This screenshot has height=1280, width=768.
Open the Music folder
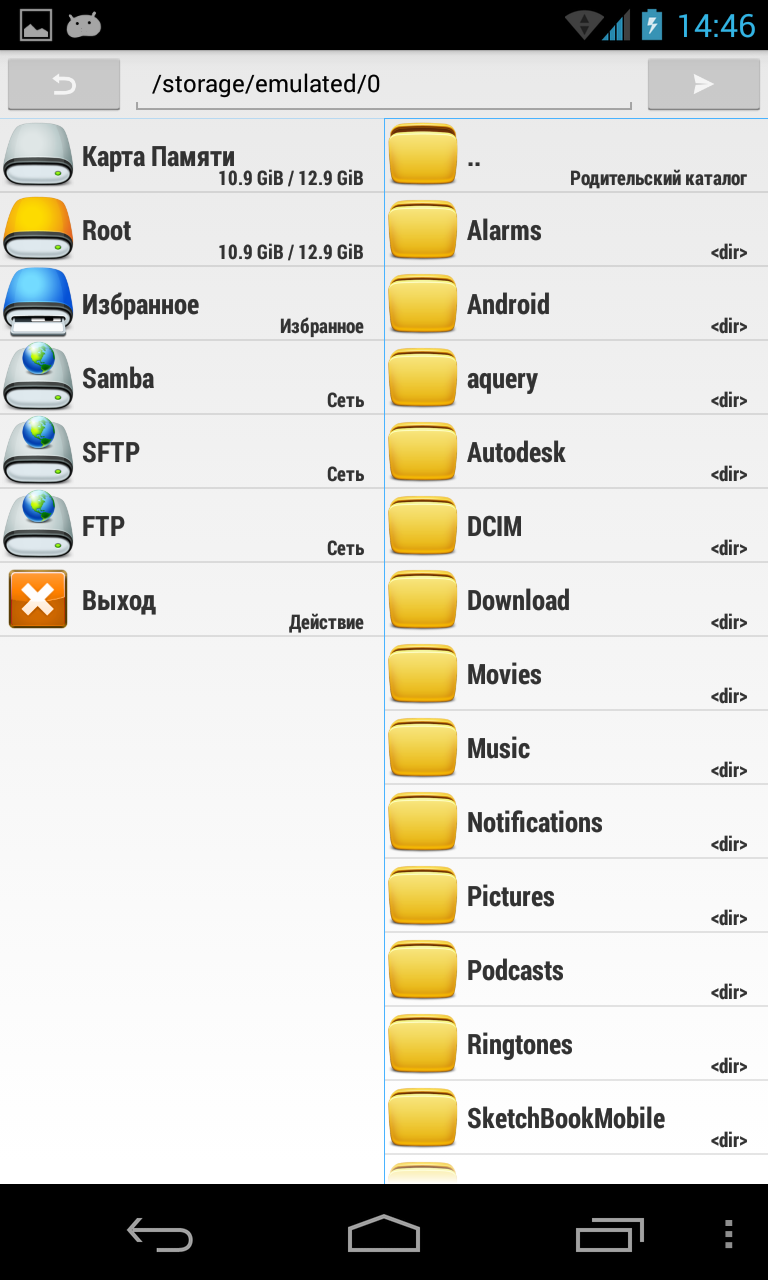pos(577,748)
